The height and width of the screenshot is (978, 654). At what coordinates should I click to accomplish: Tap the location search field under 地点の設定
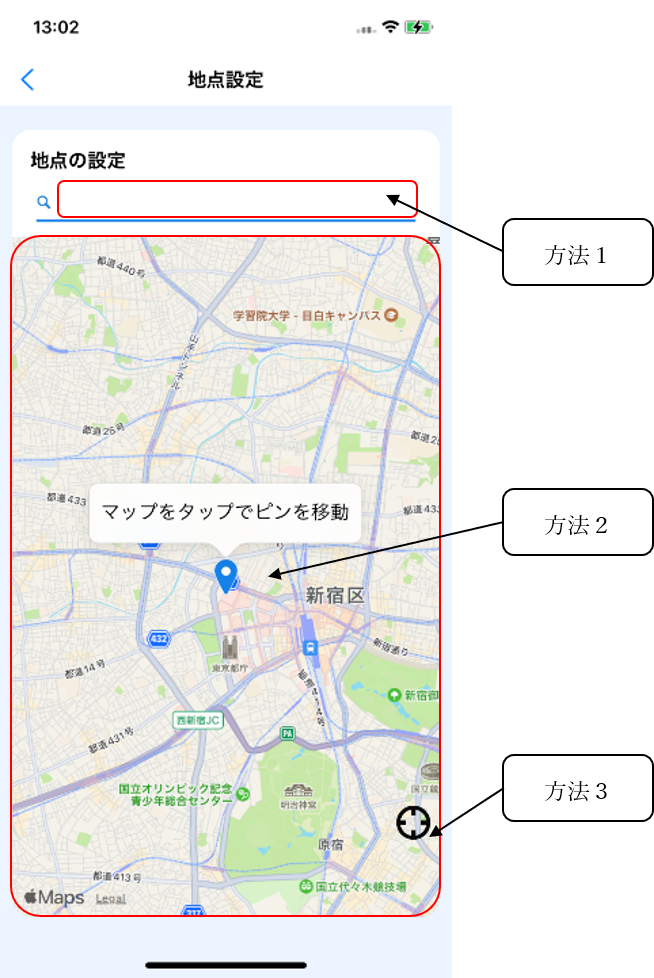tap(236, 199)
